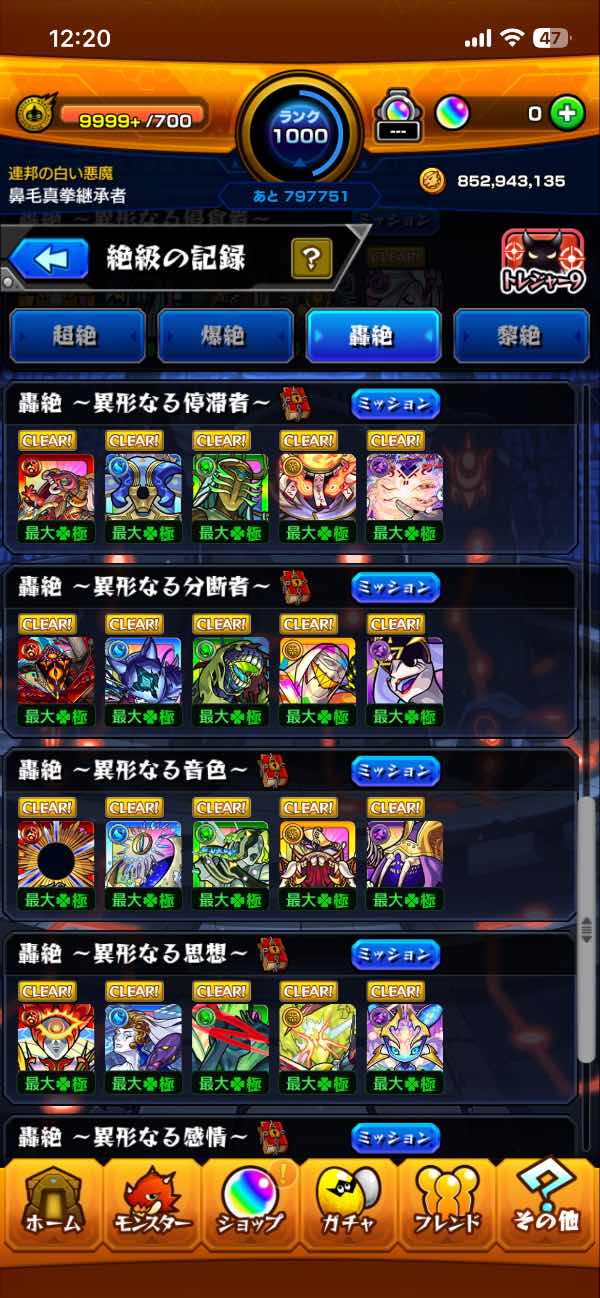The height and width of the screenshot is (1298, 600).
Task: Open ミッション for 異形なる停滞者
Action: coord(395,404)
